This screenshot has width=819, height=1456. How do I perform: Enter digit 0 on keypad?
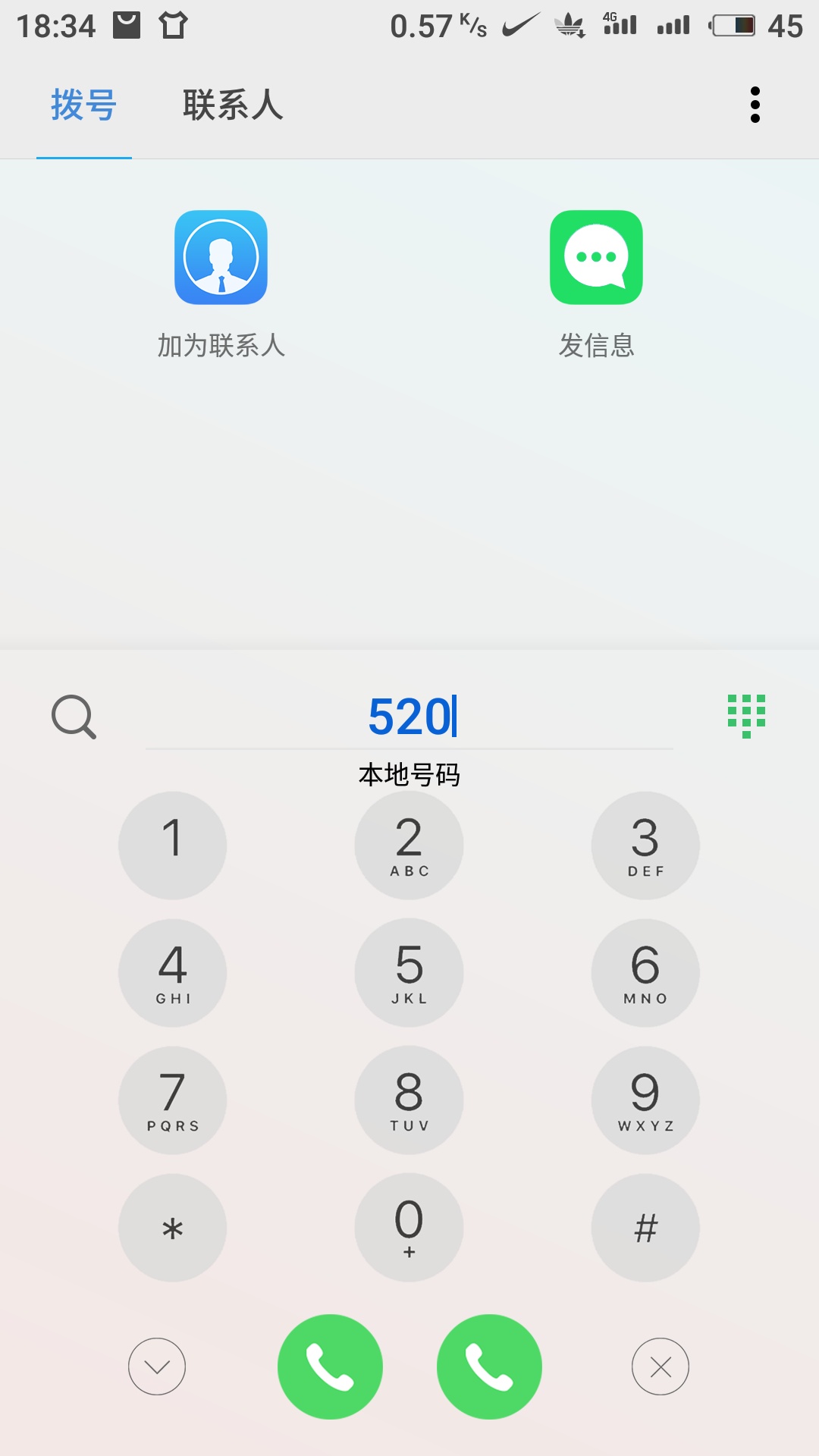(x=409, y=1228)
